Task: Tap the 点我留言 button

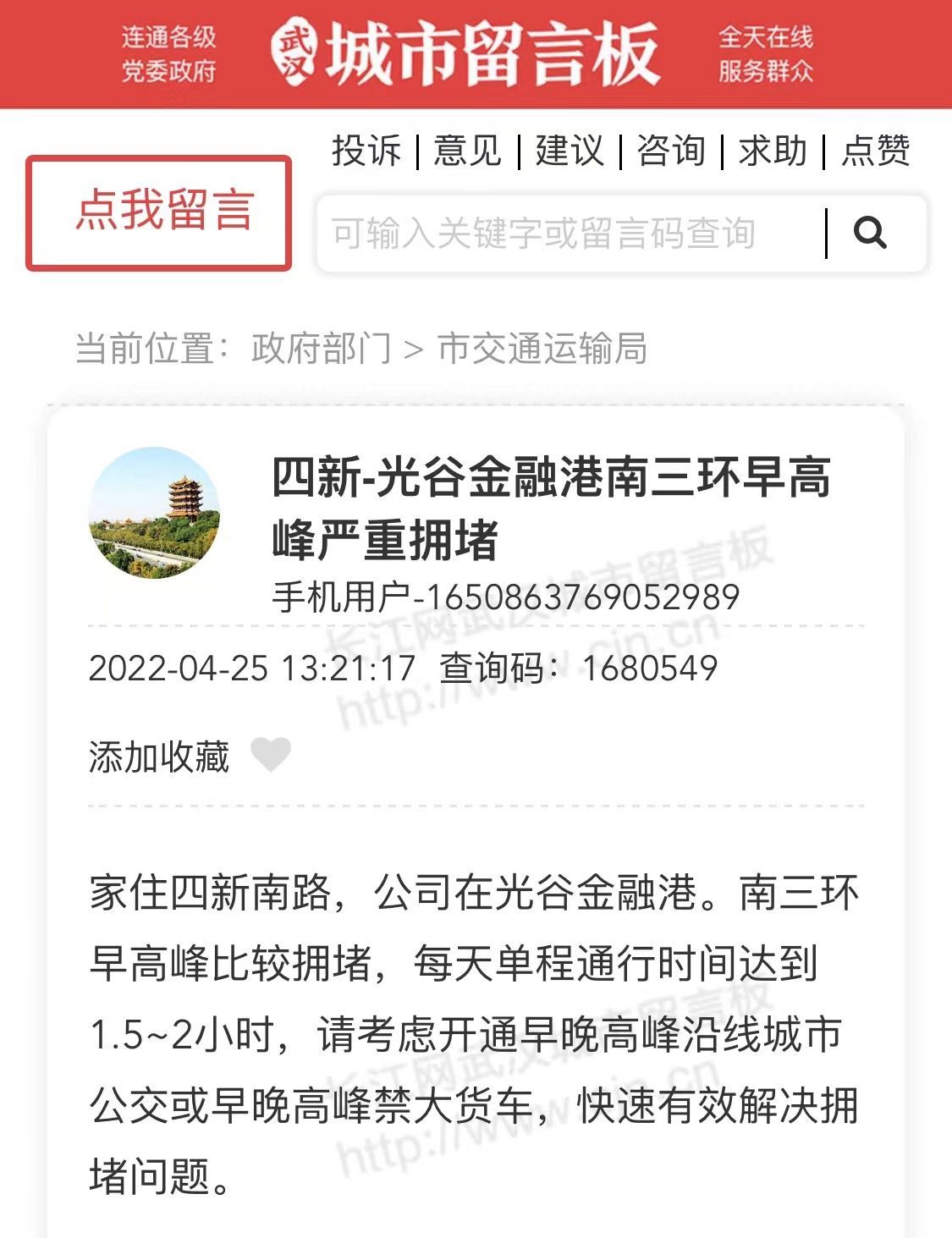Action: point(159,212)
